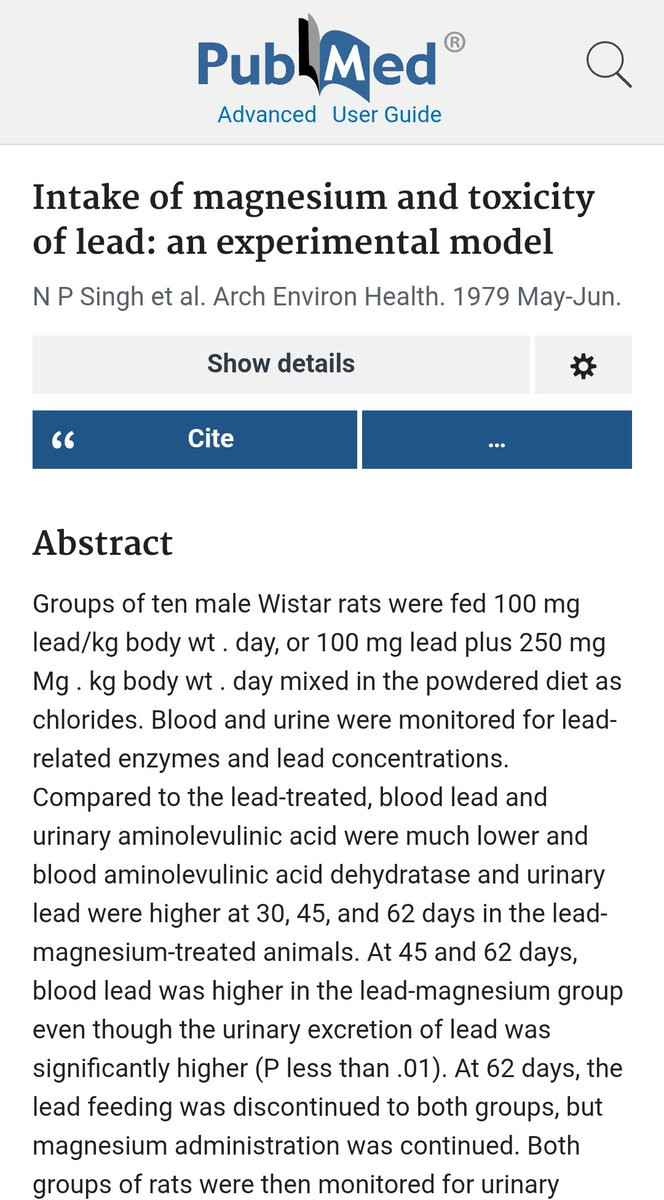
Task: Open the gear settings button
Action: coord(583,365)
